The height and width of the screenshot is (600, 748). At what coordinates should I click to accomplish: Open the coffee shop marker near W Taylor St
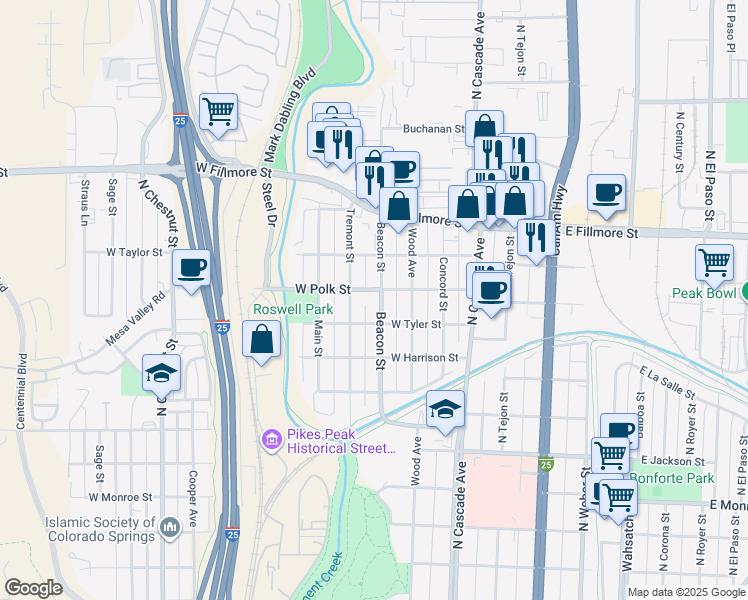click(x=191, y=267)
